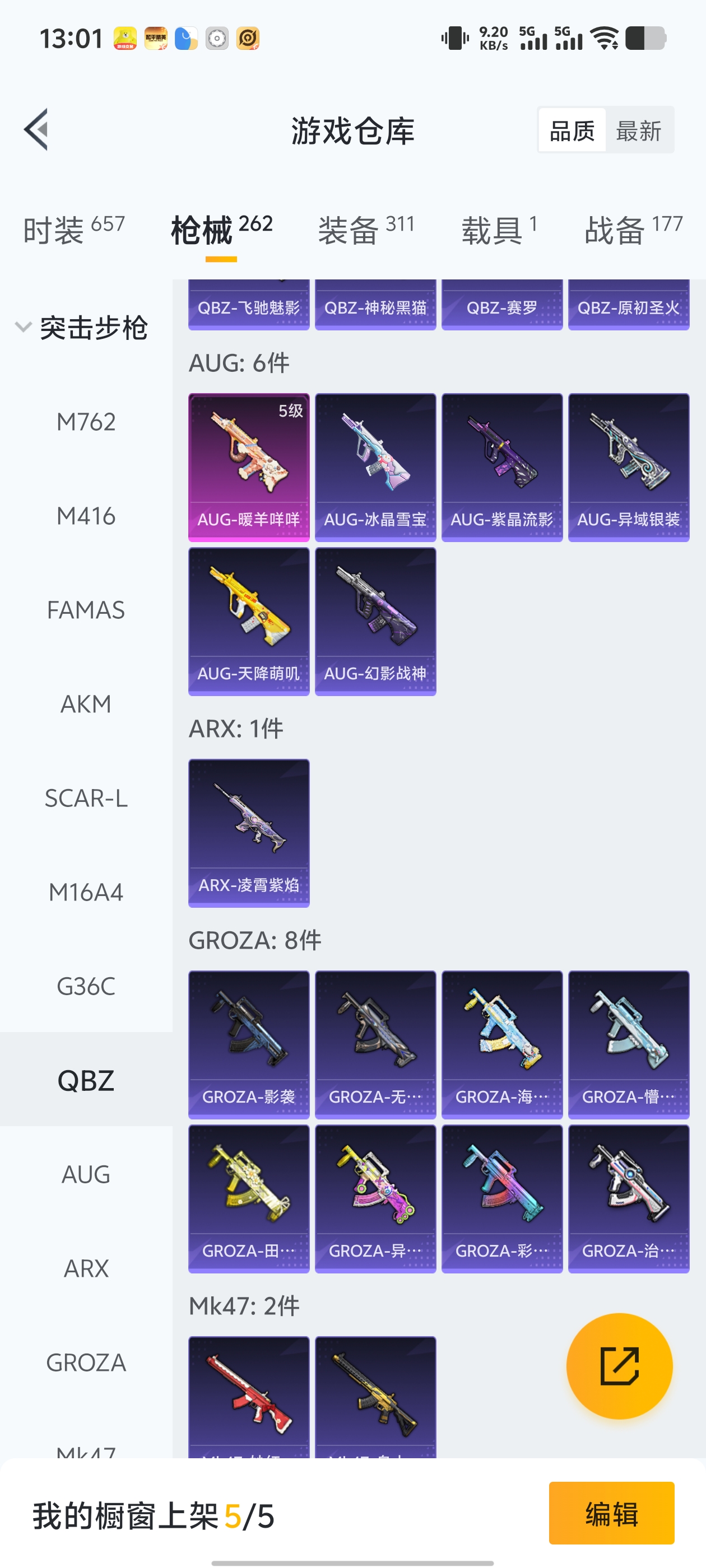Switch to the 装备 tab
The height and width of the screenshot is (1568, 706).
[x=365, y=230]
